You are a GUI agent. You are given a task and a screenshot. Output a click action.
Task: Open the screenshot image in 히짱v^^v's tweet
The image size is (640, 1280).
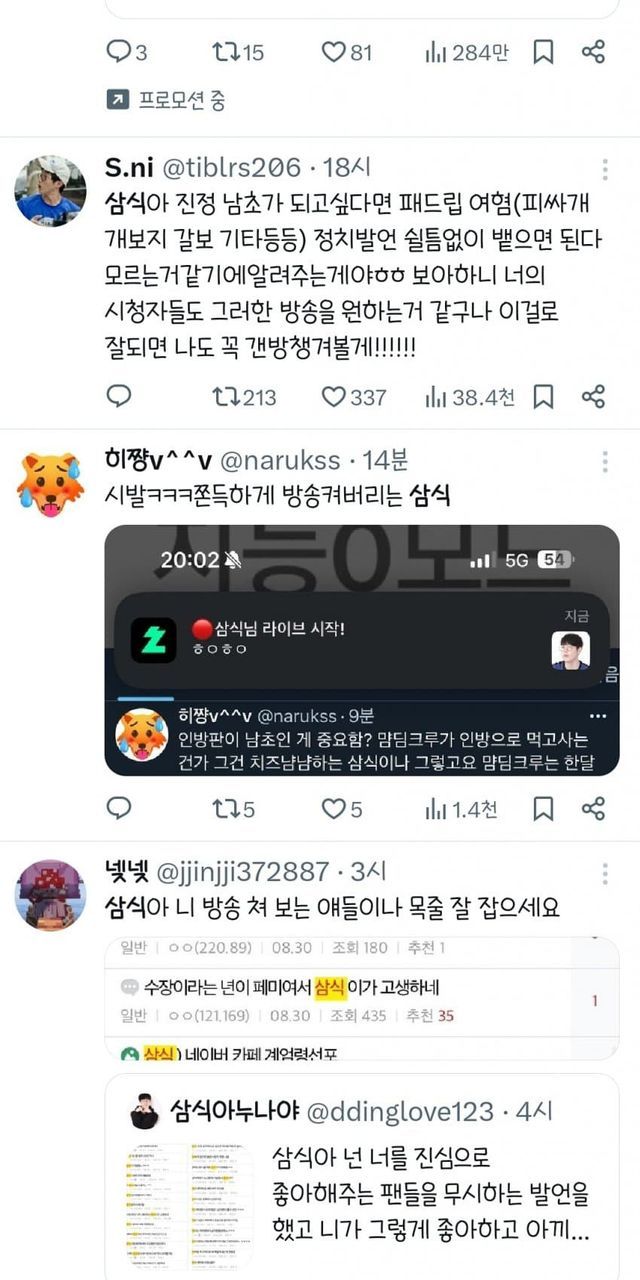(x=362, y=650)
